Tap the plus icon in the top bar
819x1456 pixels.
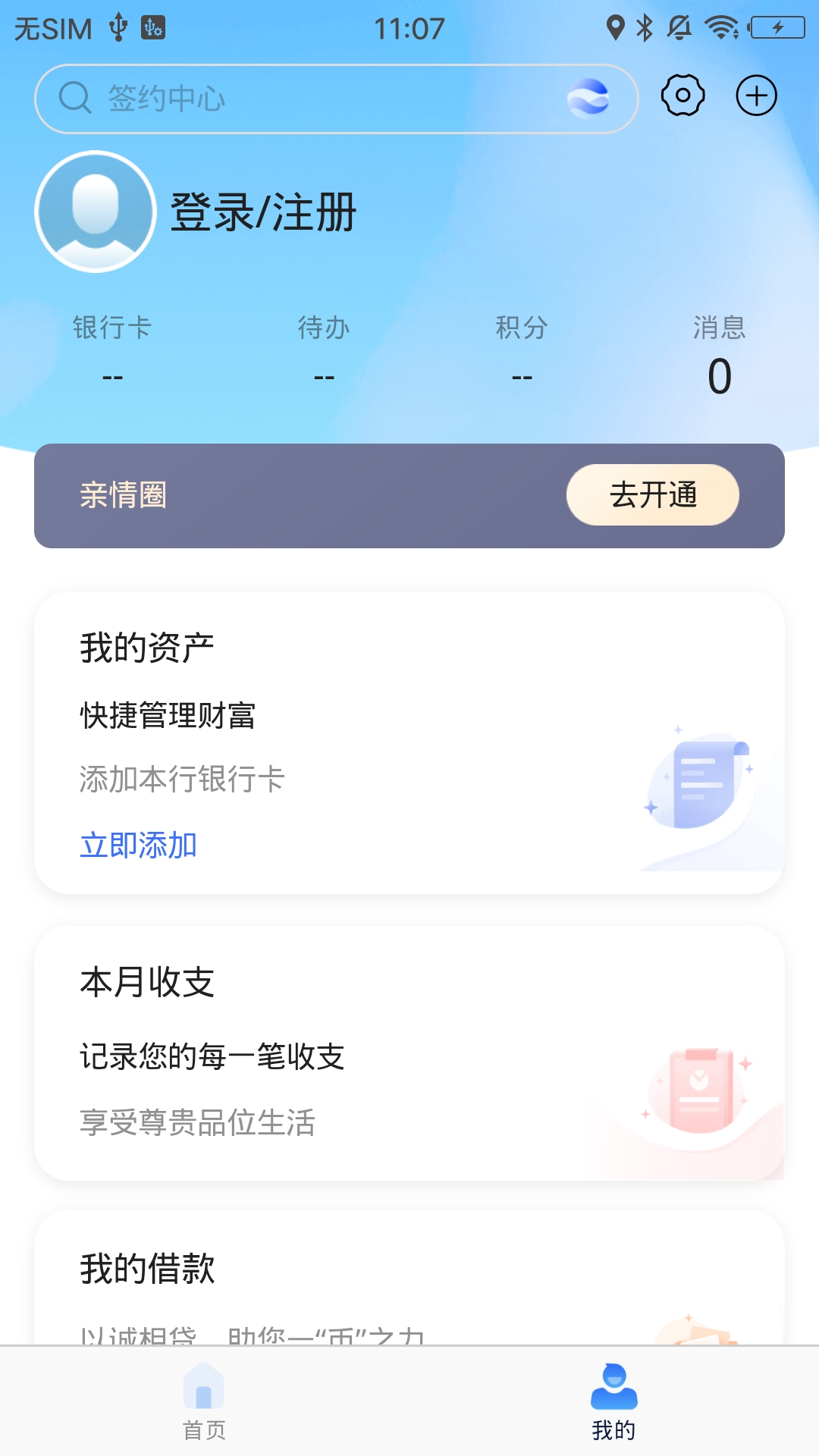click(756, 96)
